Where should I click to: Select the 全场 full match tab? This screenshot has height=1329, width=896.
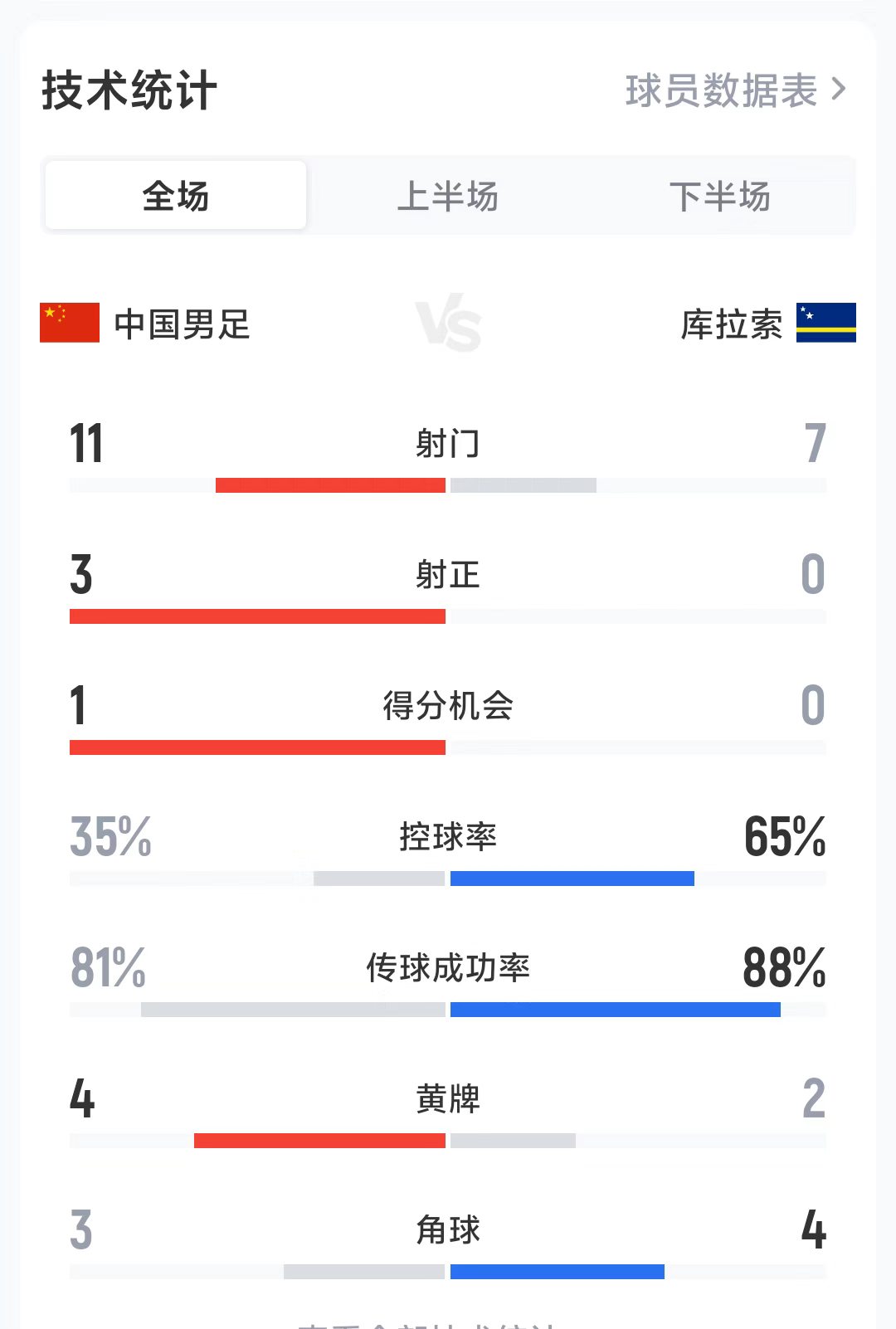click(x=176, y=196)
